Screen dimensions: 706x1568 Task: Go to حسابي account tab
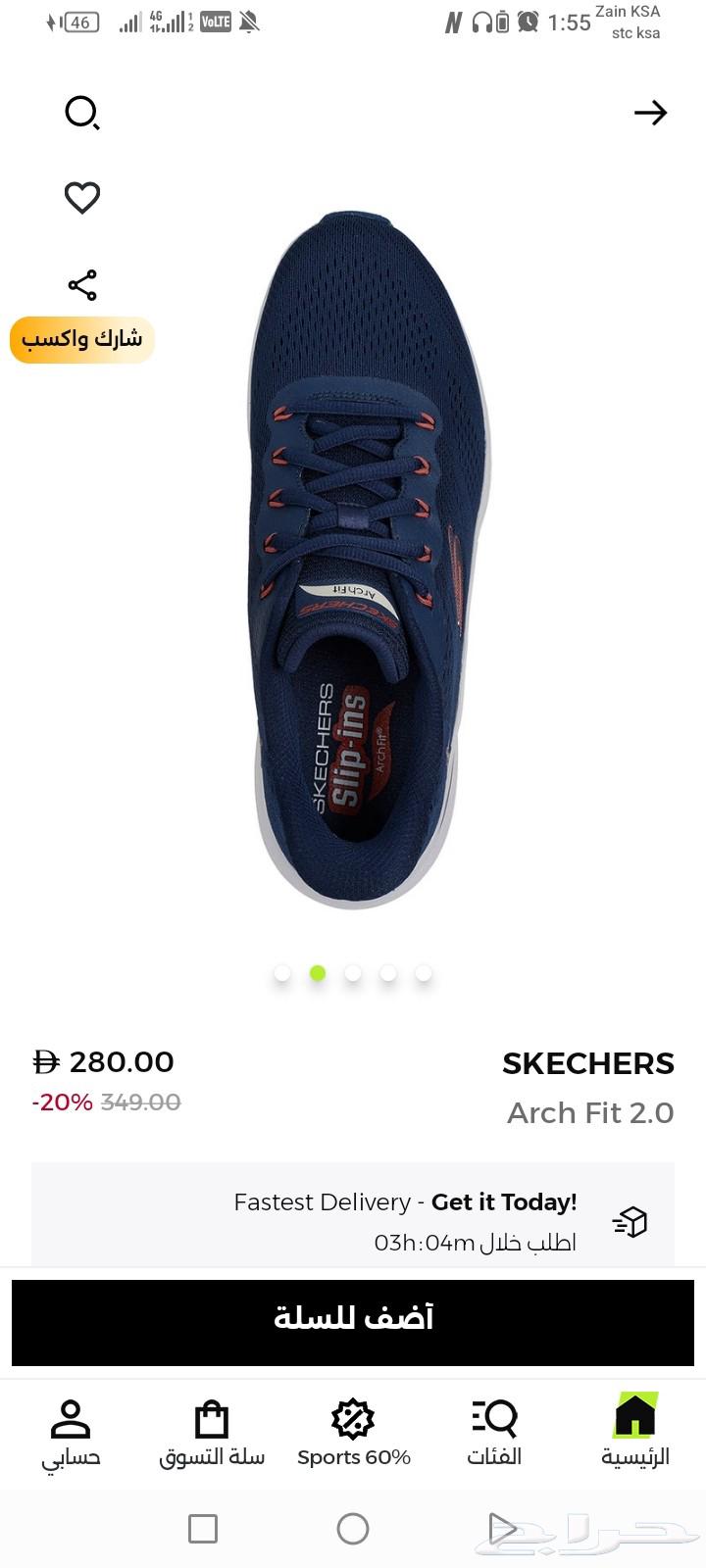point(71,1431)
